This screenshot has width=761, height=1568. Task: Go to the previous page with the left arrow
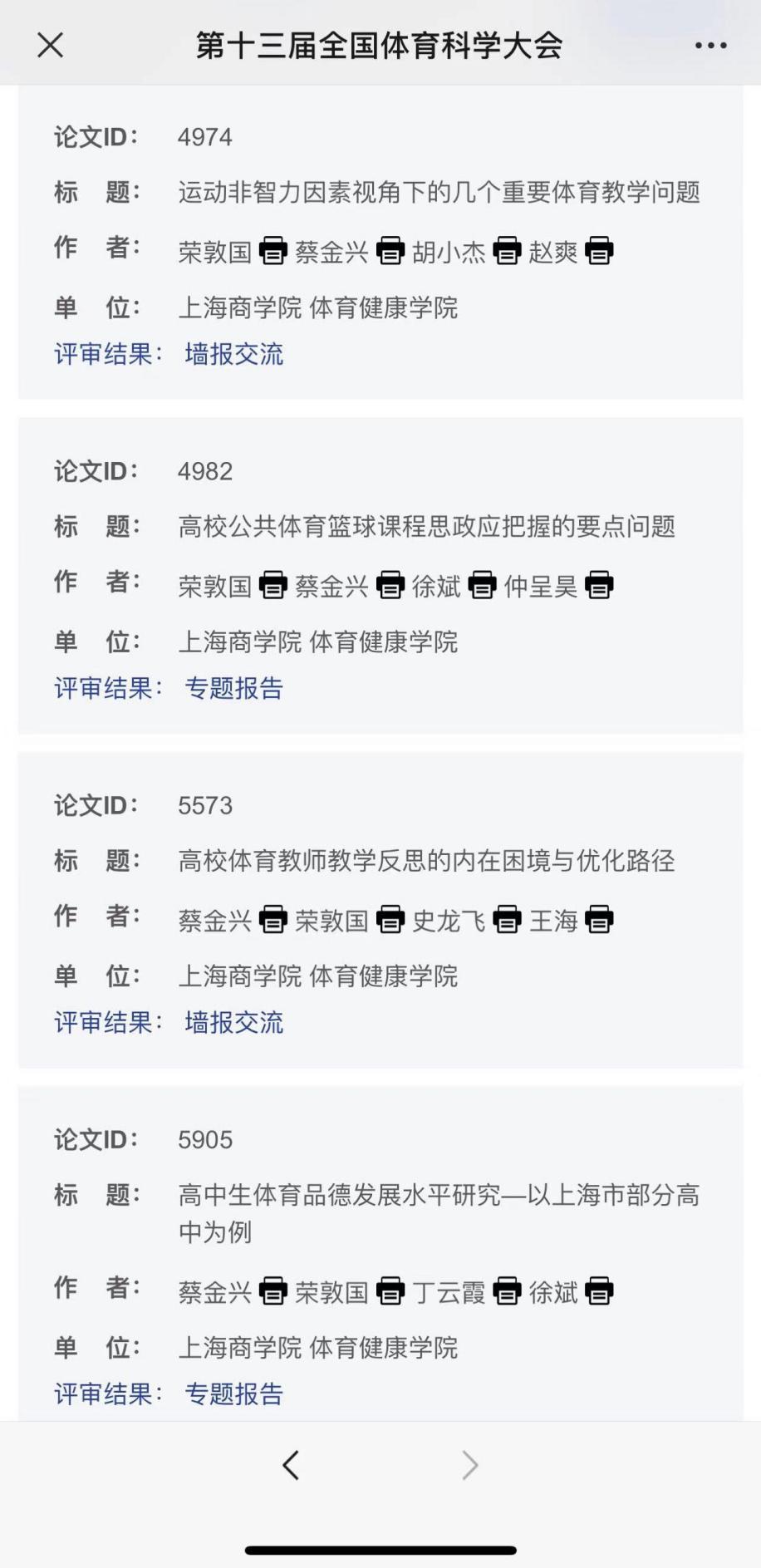pos(290,1465)
